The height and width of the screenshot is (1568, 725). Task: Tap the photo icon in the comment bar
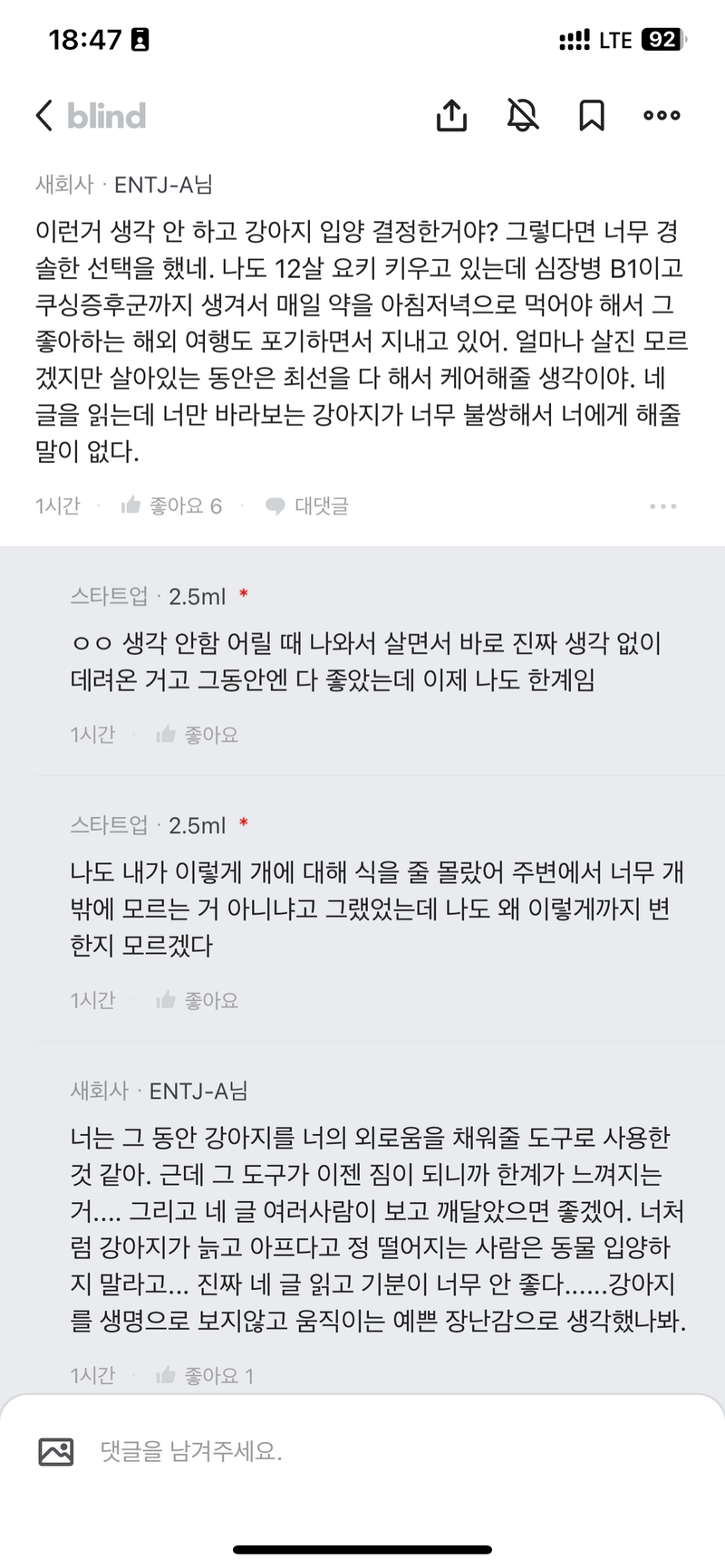tap(58, 1451)
